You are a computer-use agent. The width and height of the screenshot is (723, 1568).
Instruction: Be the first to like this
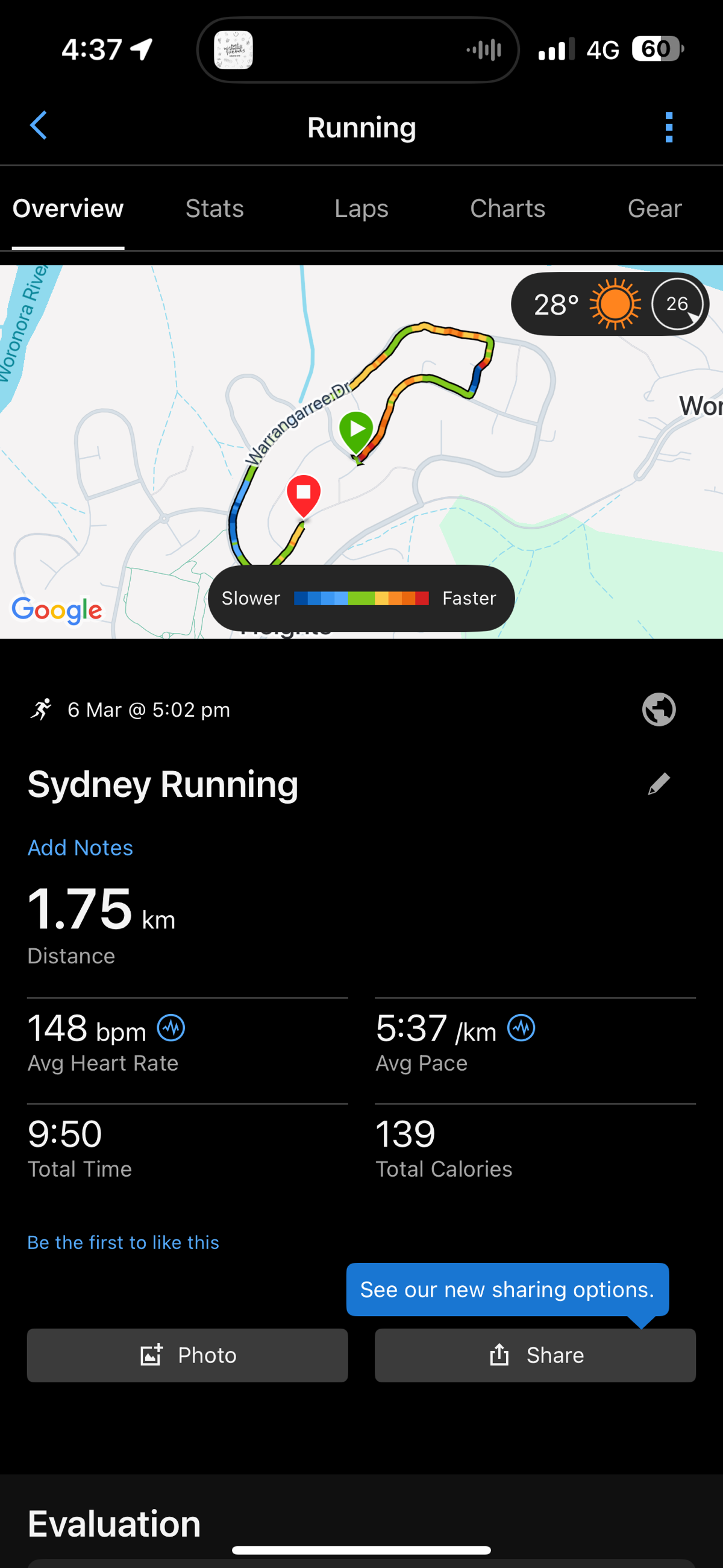124,1242
